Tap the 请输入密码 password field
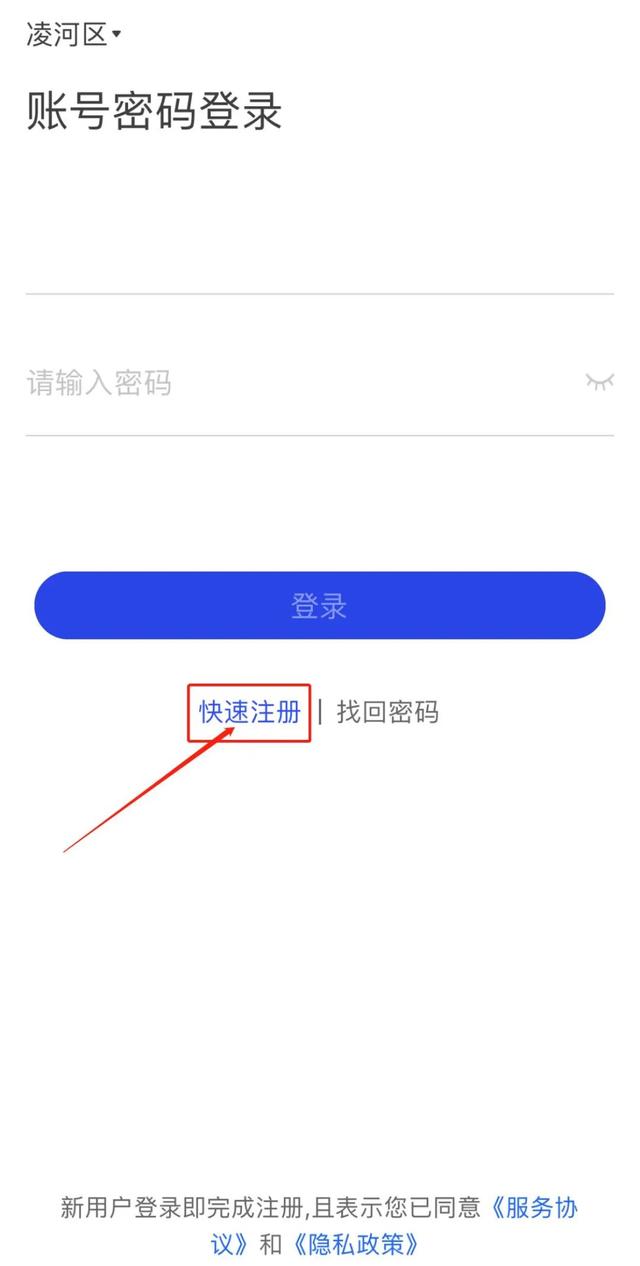 (x=300, y=382)
